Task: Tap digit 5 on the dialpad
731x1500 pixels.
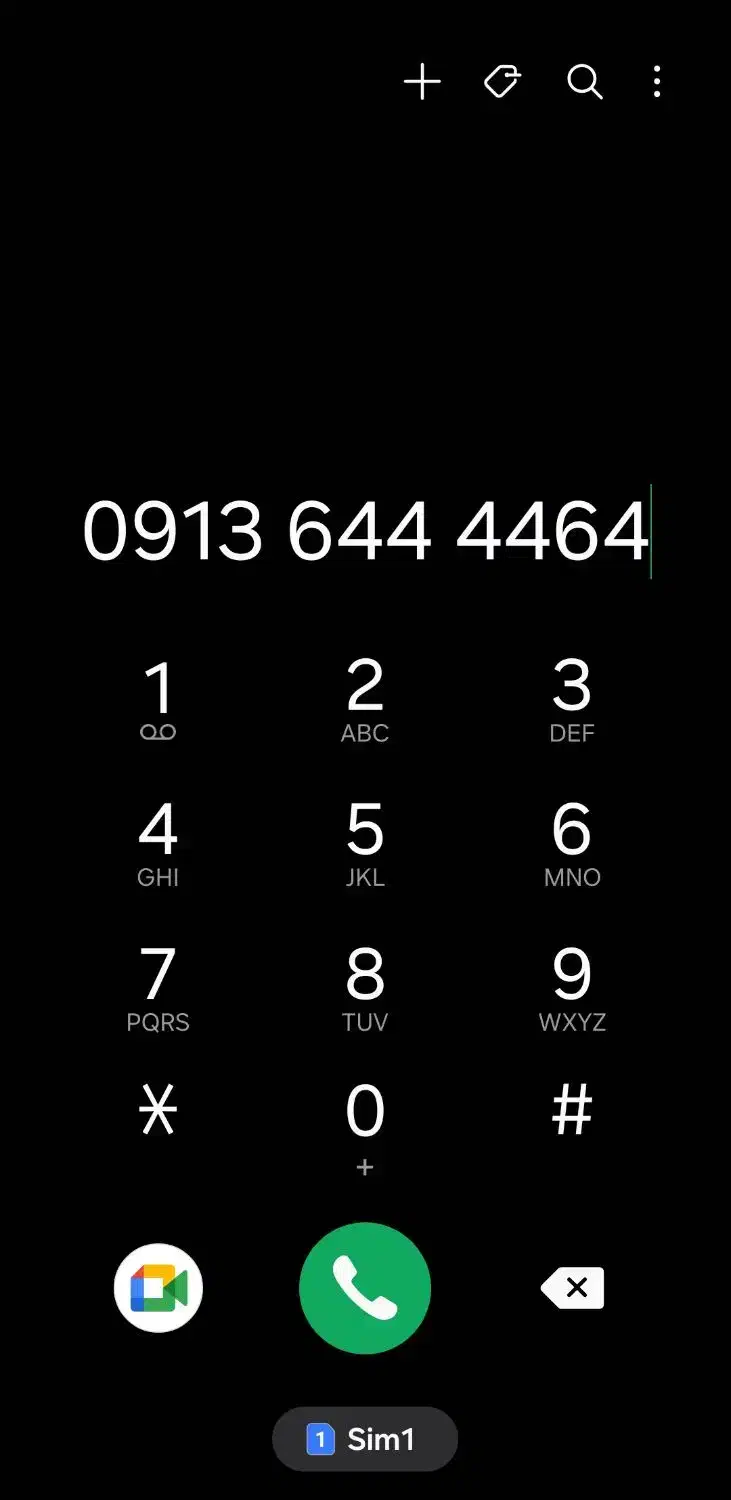Action: [x=365, y=840]
